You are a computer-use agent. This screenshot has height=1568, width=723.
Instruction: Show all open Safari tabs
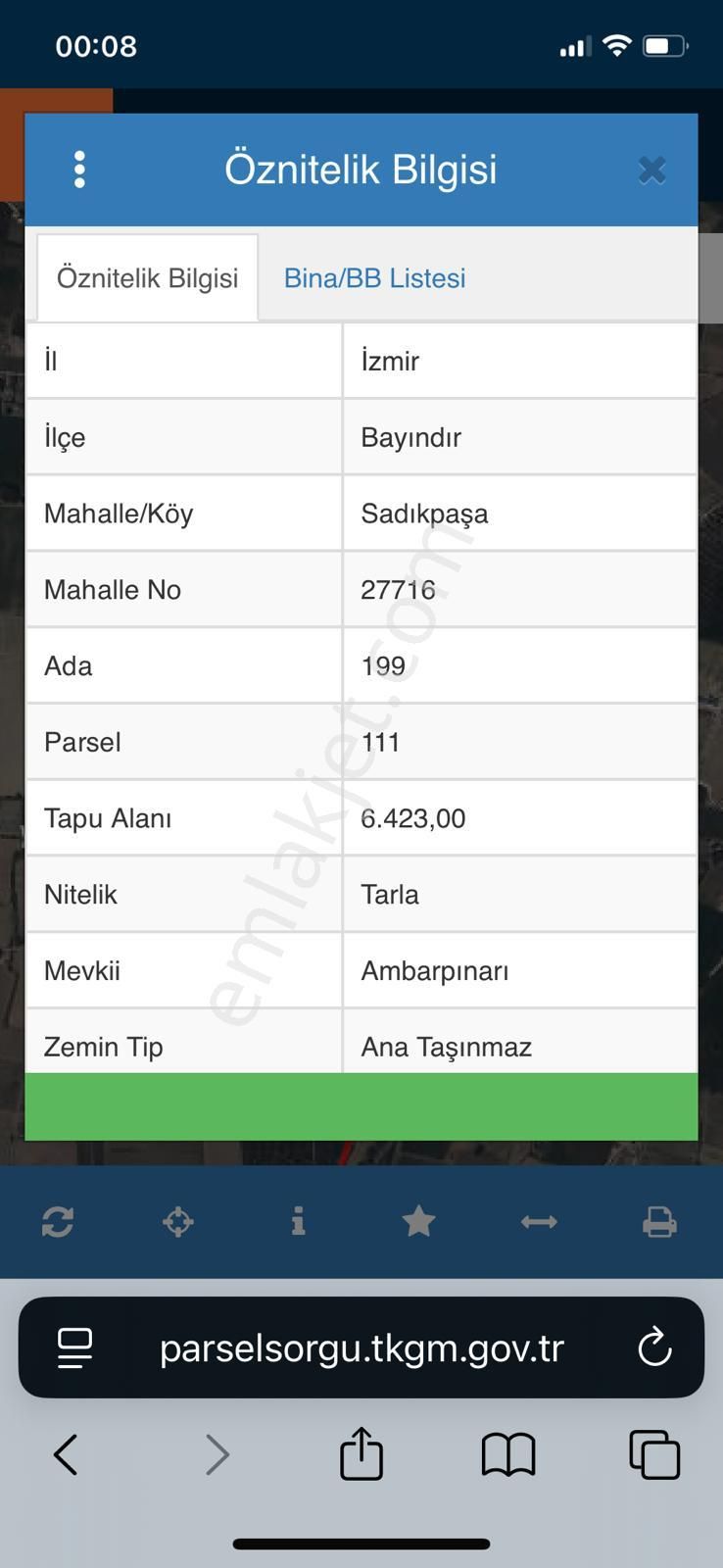(x=654, y=1454)
